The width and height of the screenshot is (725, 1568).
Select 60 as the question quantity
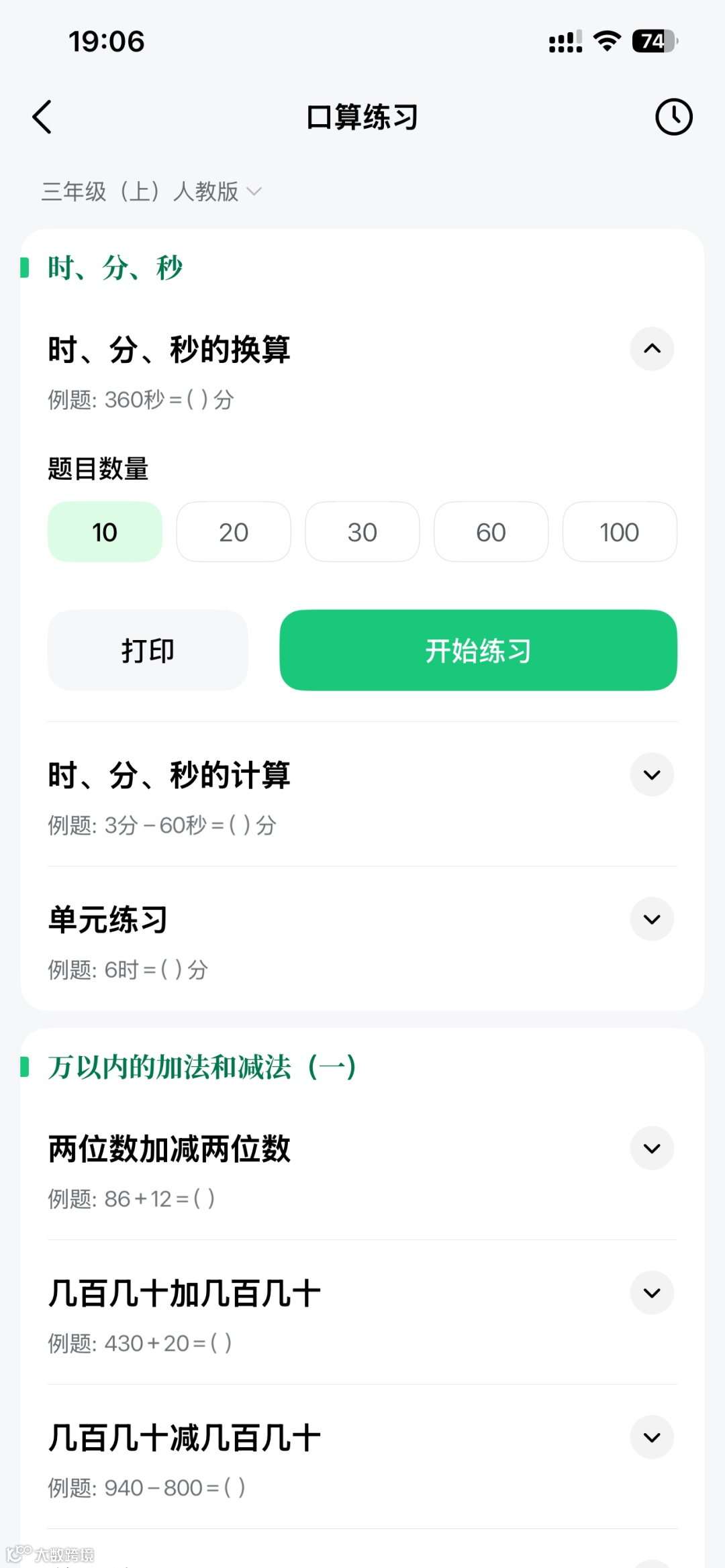click(491, 531)
